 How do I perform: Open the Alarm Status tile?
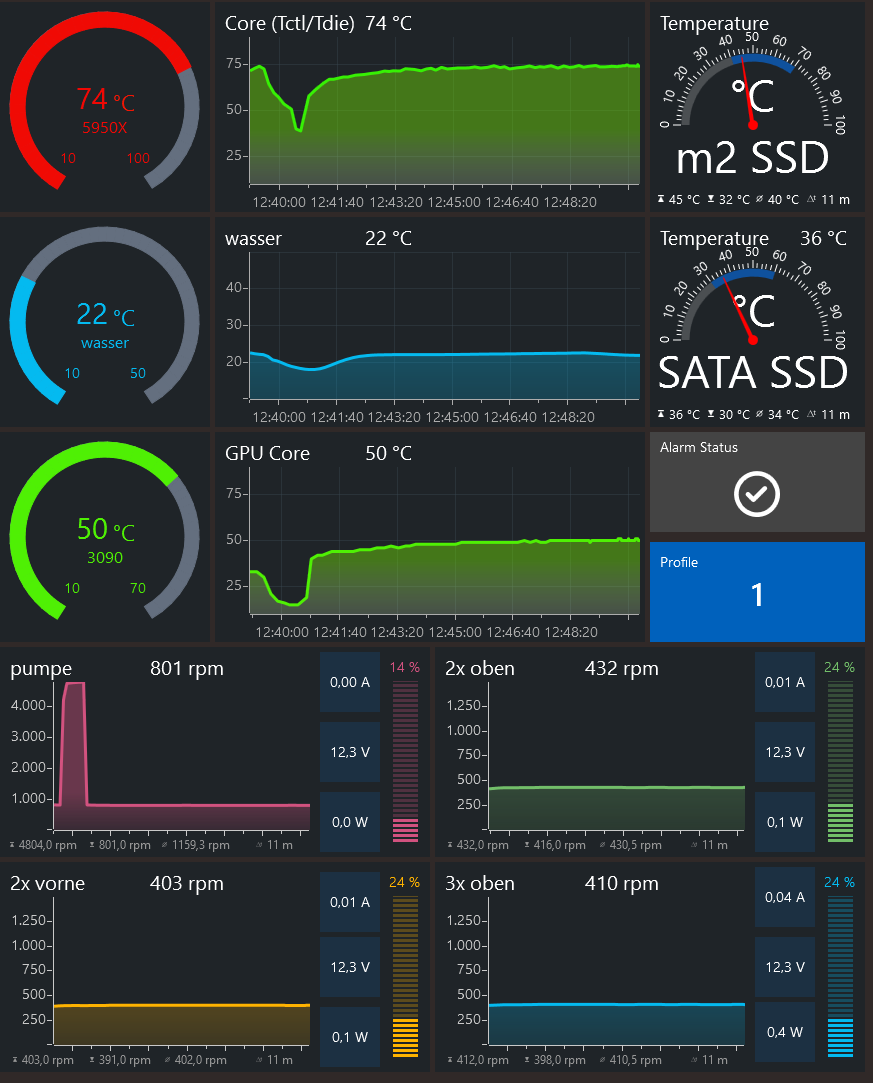[x=757, y=482]
